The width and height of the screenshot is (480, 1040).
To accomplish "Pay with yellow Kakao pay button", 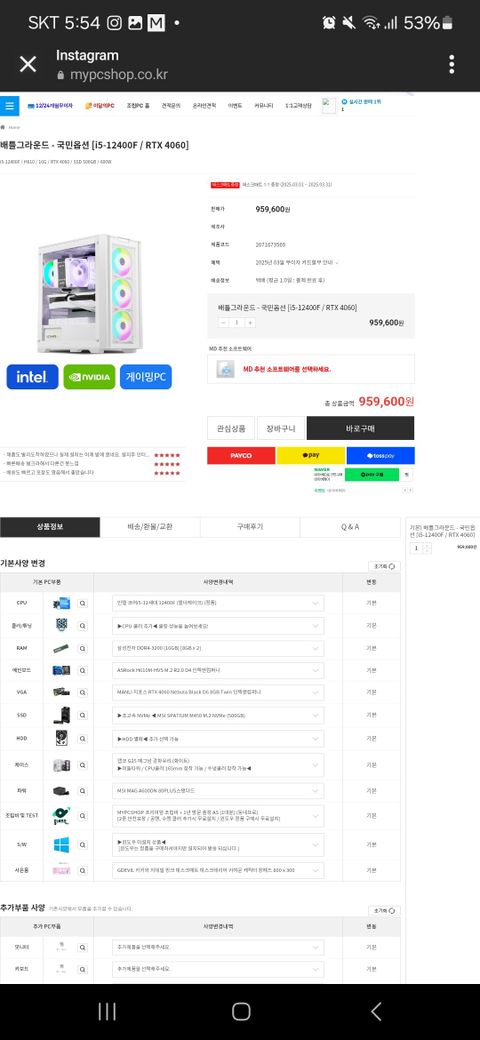I will click(x=310, y=456).
